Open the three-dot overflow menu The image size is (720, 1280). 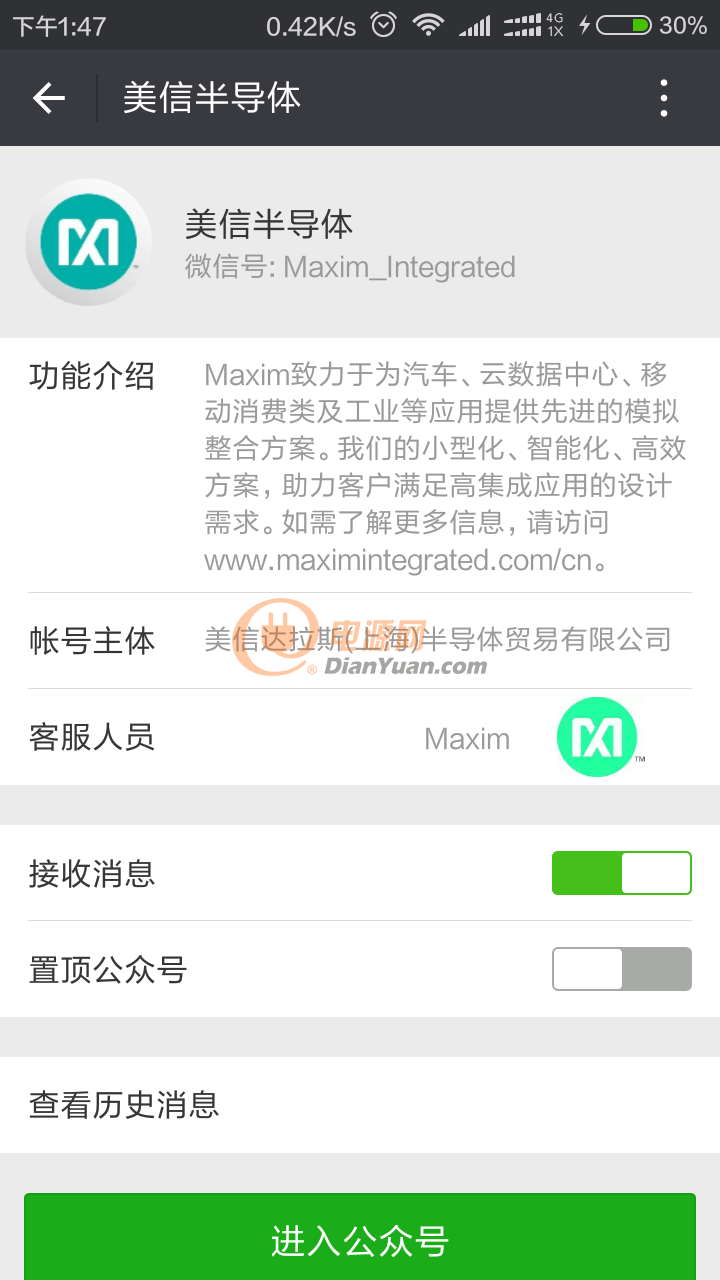664,98
